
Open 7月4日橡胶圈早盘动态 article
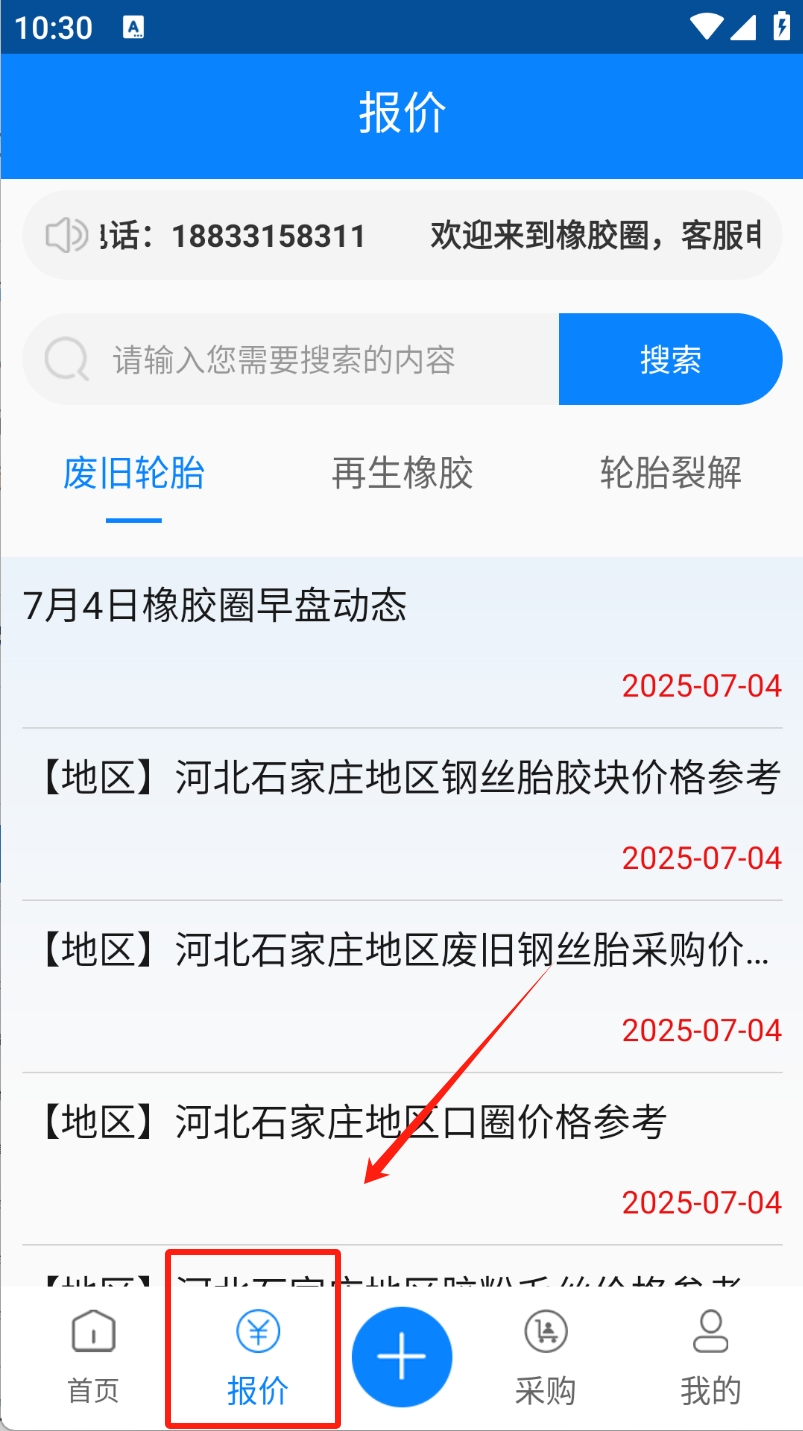215,607
